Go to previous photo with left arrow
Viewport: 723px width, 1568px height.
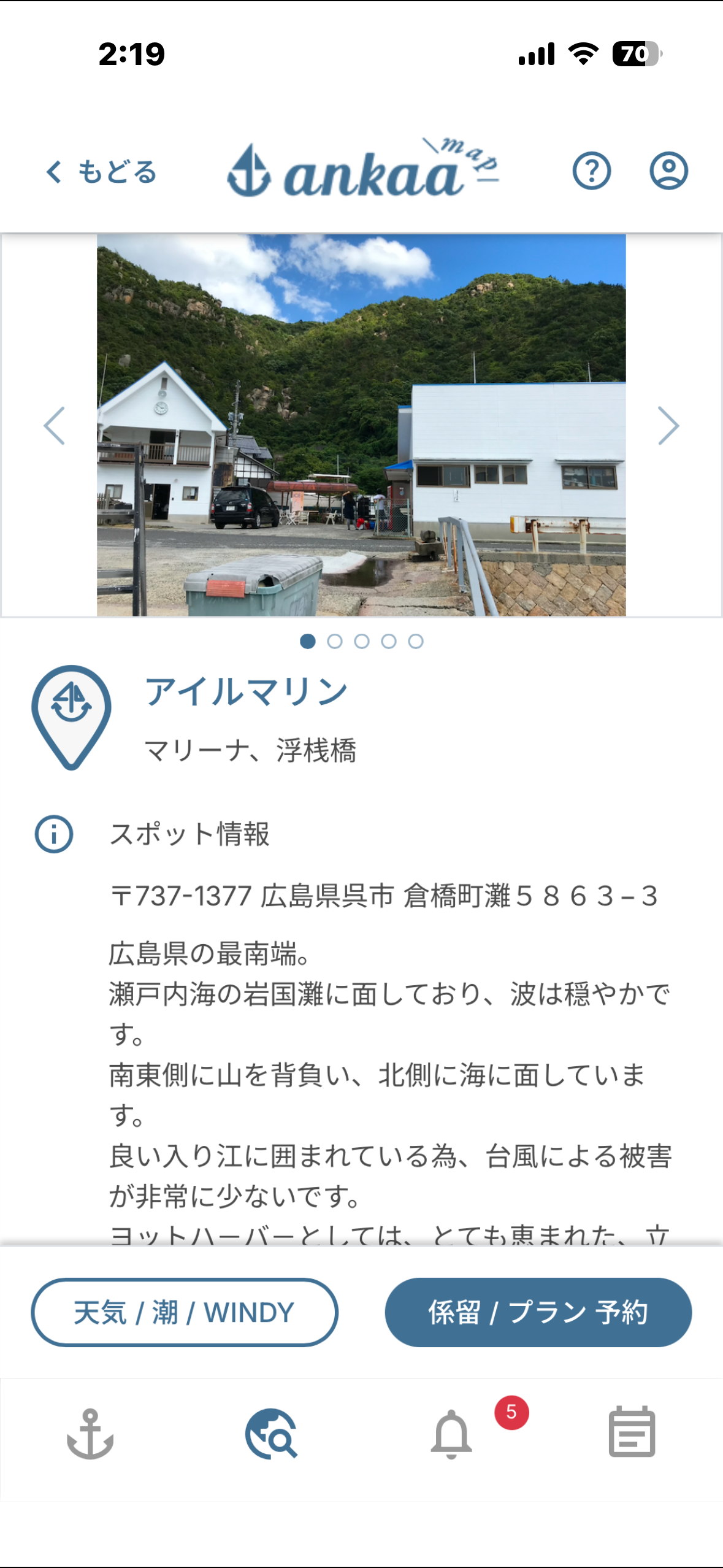pyautogui.click(x=55, y=423)
